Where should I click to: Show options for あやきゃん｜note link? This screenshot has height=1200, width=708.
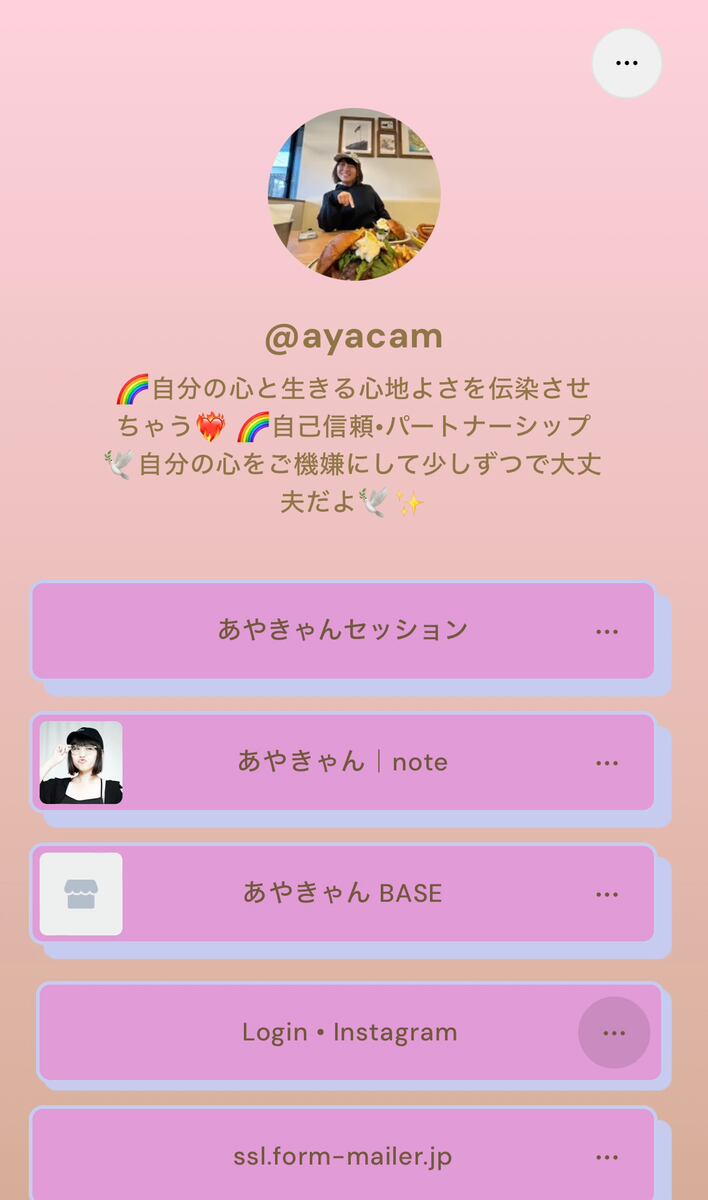point(607,763)
